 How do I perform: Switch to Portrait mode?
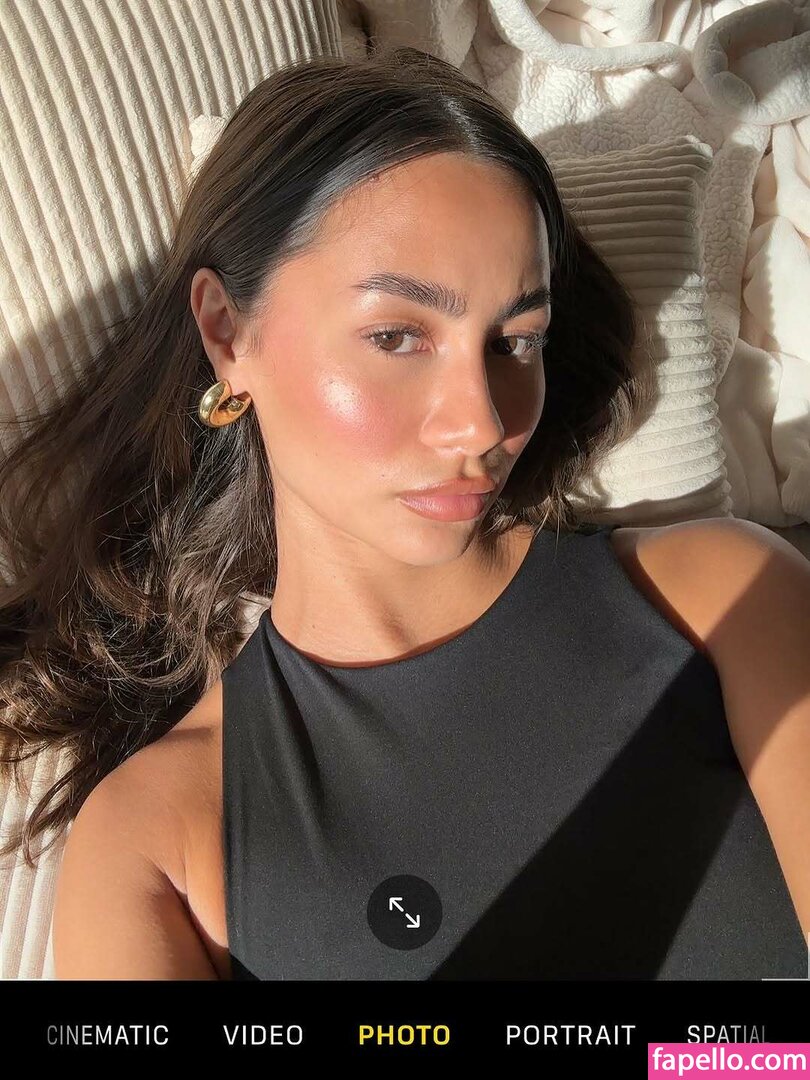point(570,1035)
